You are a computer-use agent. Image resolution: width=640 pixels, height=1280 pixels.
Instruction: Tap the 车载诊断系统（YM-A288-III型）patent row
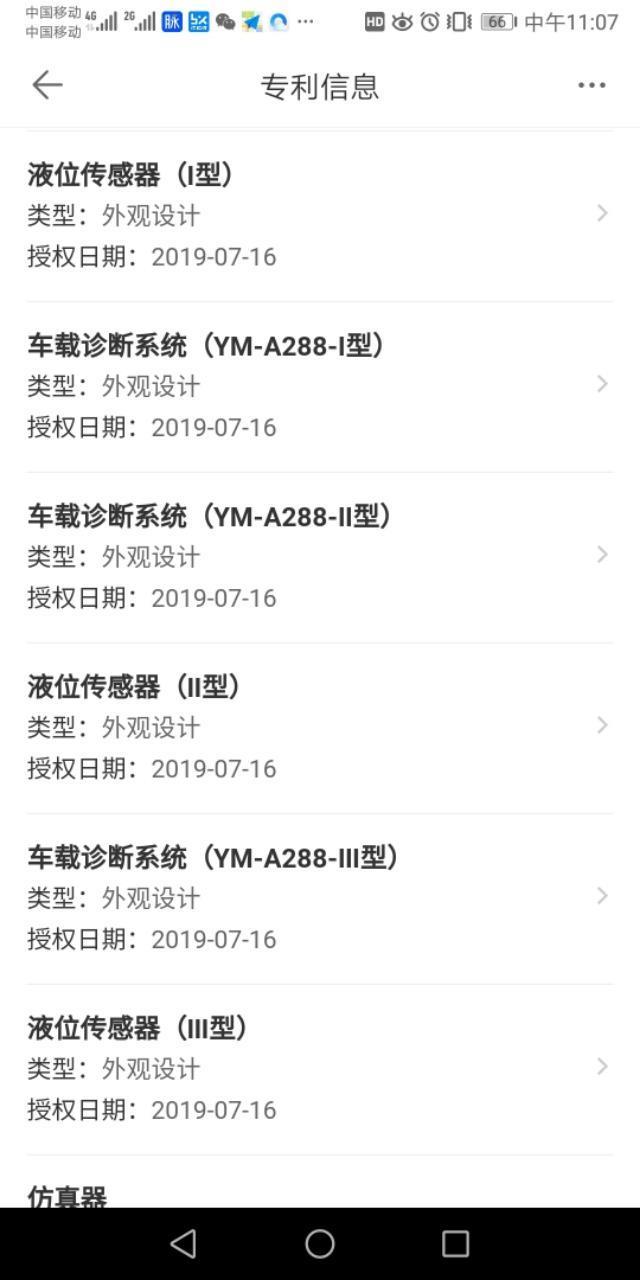[x=320, y=898]
